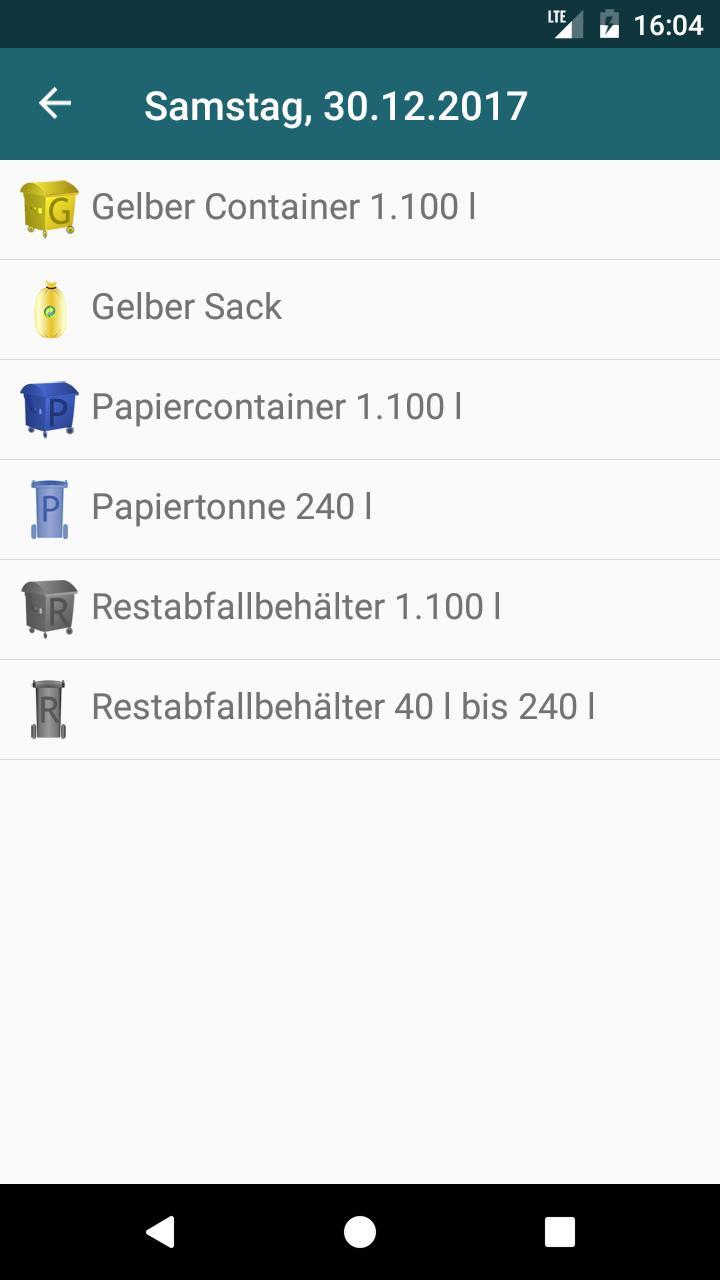This screenshot has width=720, height=1280.
Task: Click the Restabfallbehälter 40 l bis 240 l icon
Action: coord(49,708)
